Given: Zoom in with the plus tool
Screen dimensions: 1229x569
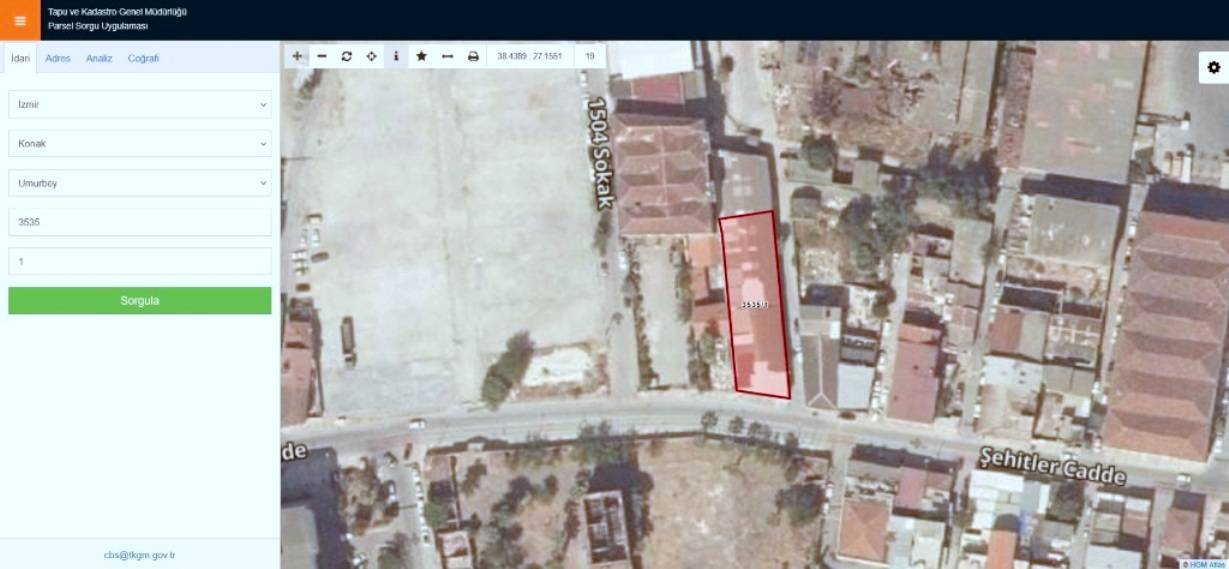Looking at the screenshot, I should (x=297, y=56).
